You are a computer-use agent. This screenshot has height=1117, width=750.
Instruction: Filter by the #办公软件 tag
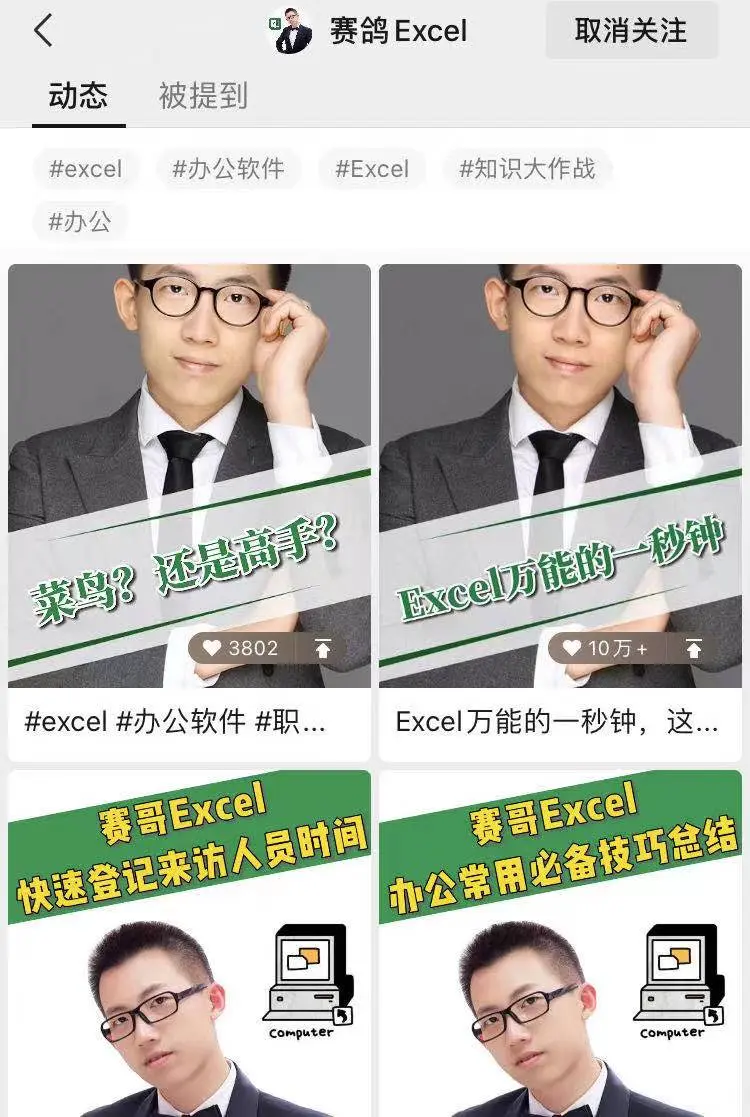tap(228, 169)
